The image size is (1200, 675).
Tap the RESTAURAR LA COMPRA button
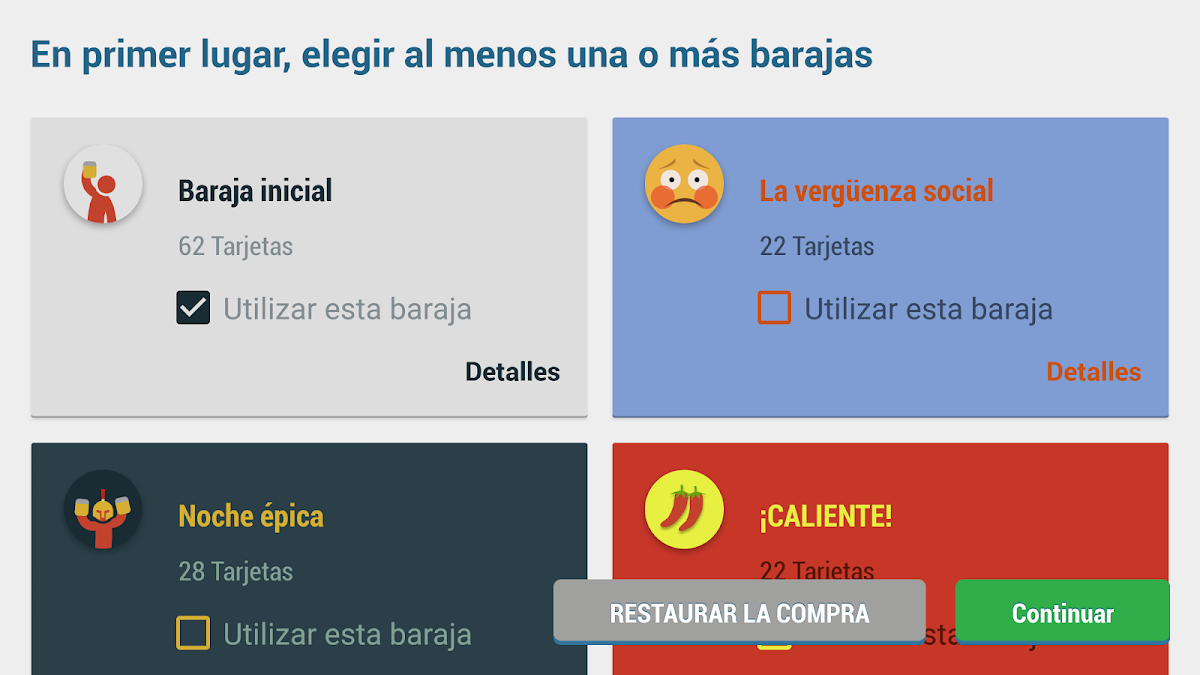tap(739, 612)
